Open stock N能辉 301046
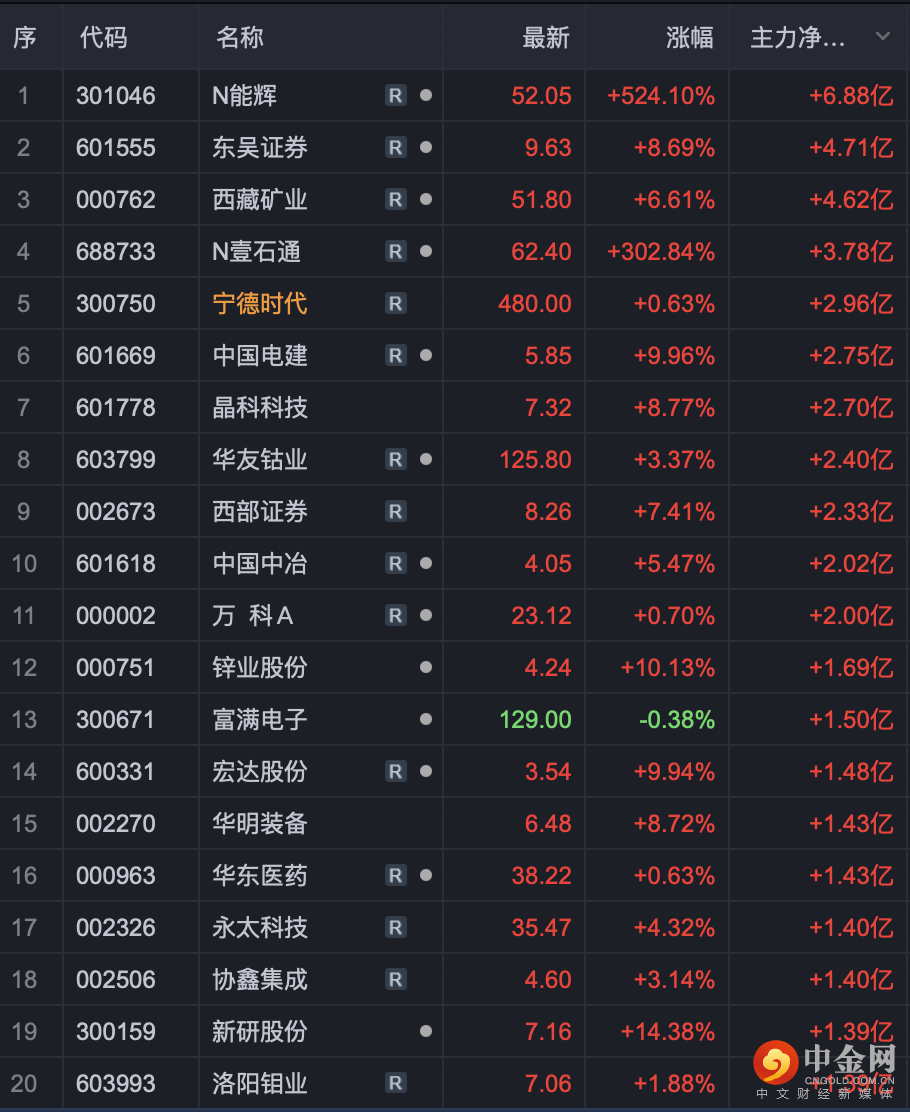This screenshot has width=910, height=1112. 245,96
